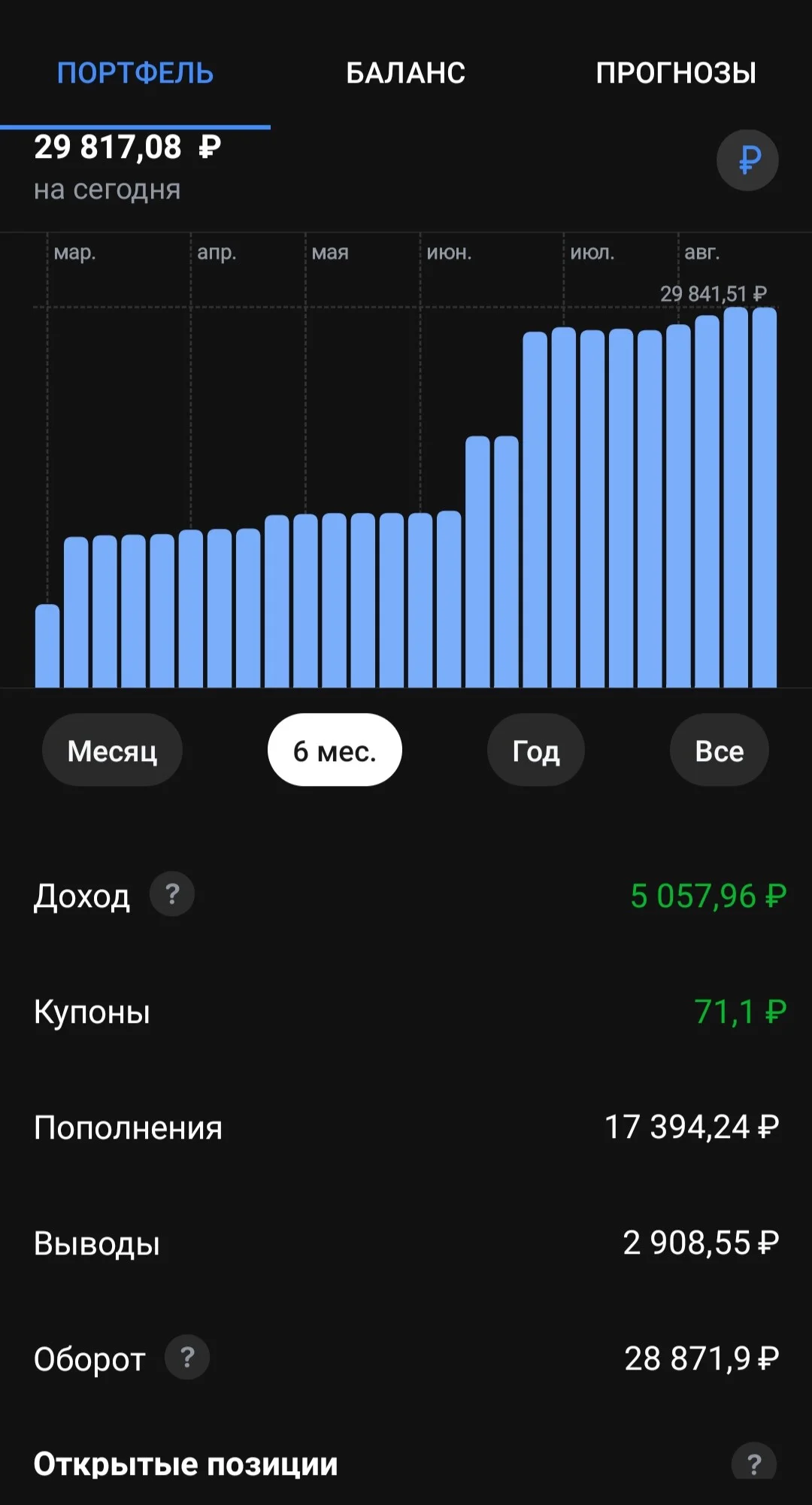Switch chart range to Год
This screenshot has height=1505, width=812.
point(536,750)
